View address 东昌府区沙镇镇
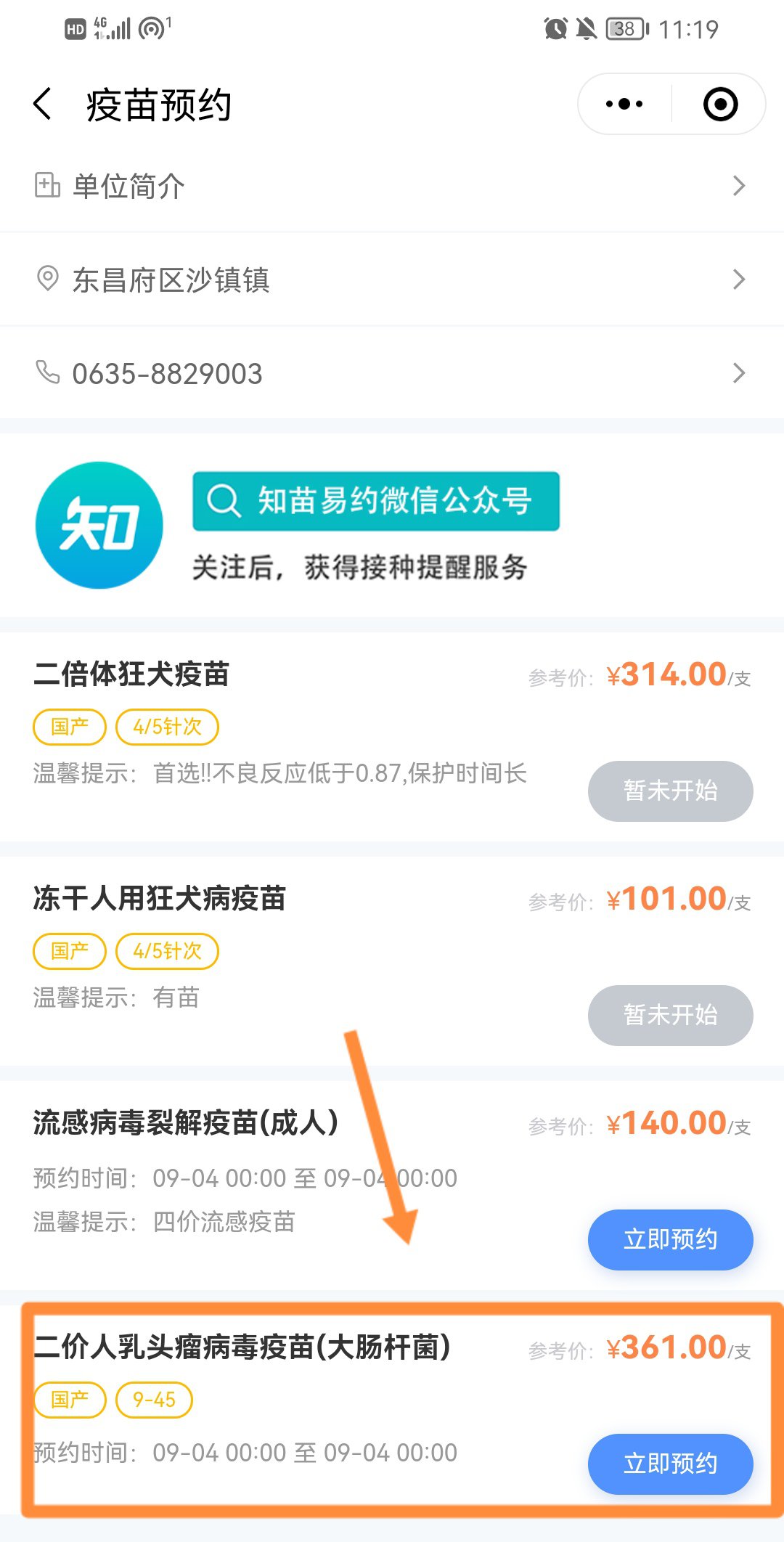The image size is (784, 1542). pos(392,280)
